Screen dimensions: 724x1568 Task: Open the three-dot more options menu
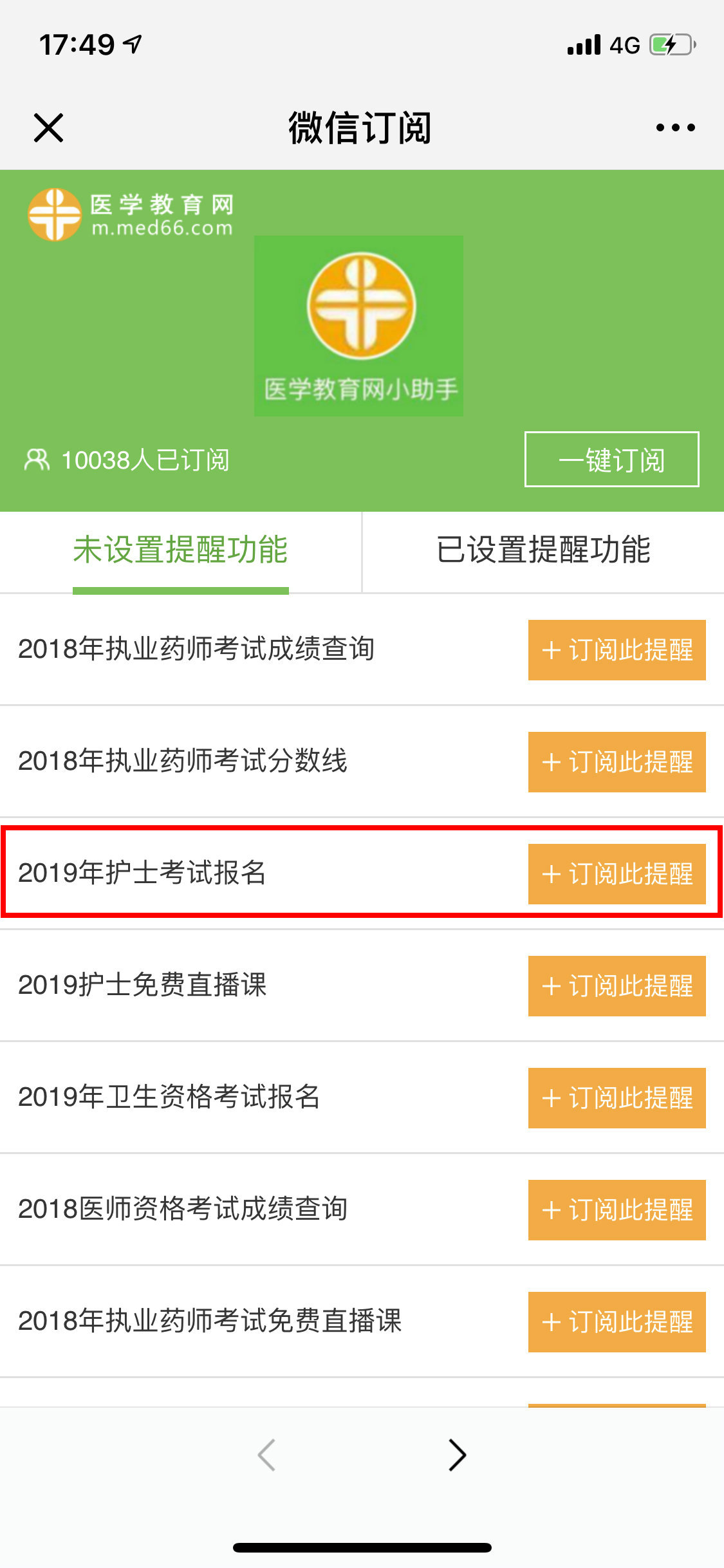(675, 127)
